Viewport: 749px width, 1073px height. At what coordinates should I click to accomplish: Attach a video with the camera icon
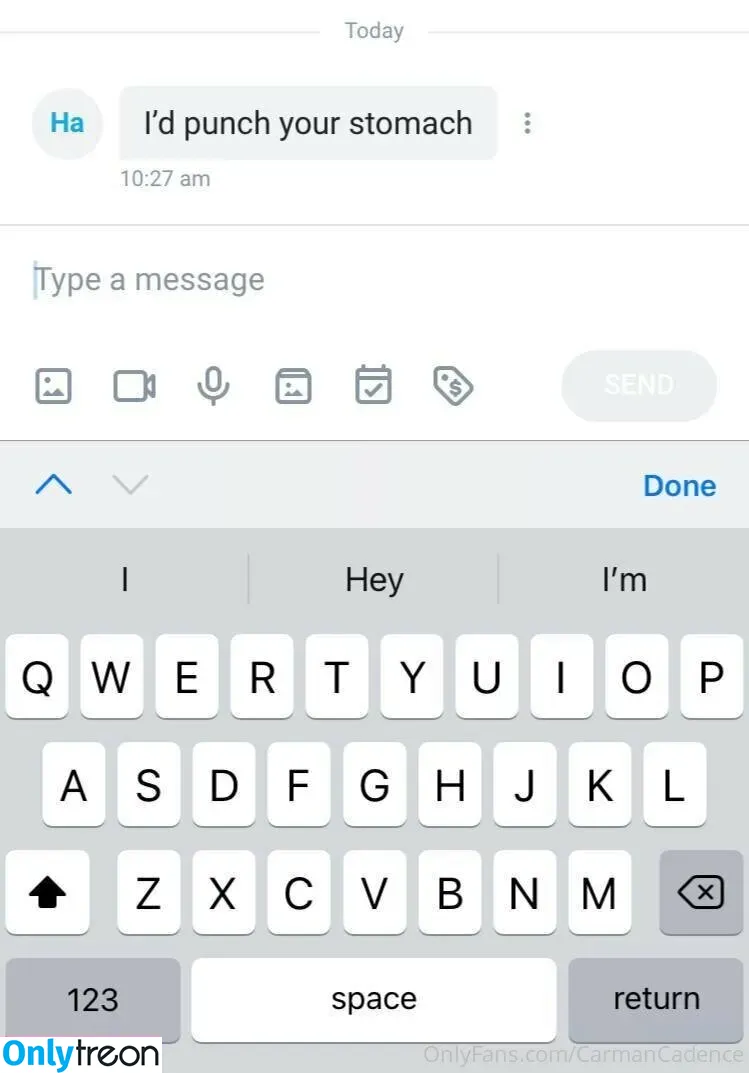click(x=134, y=385)
